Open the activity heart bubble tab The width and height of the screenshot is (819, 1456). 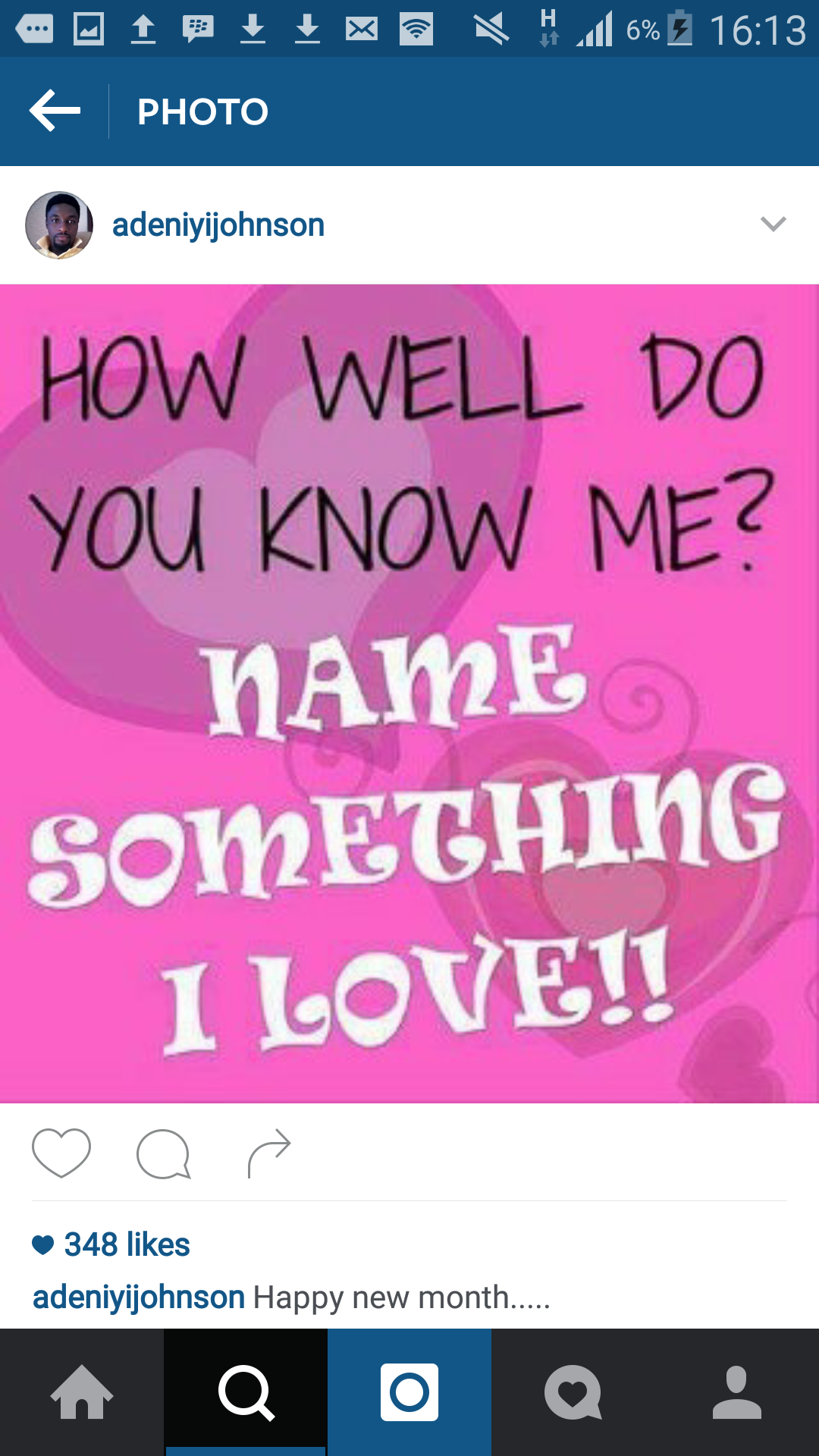(573, 1392)
